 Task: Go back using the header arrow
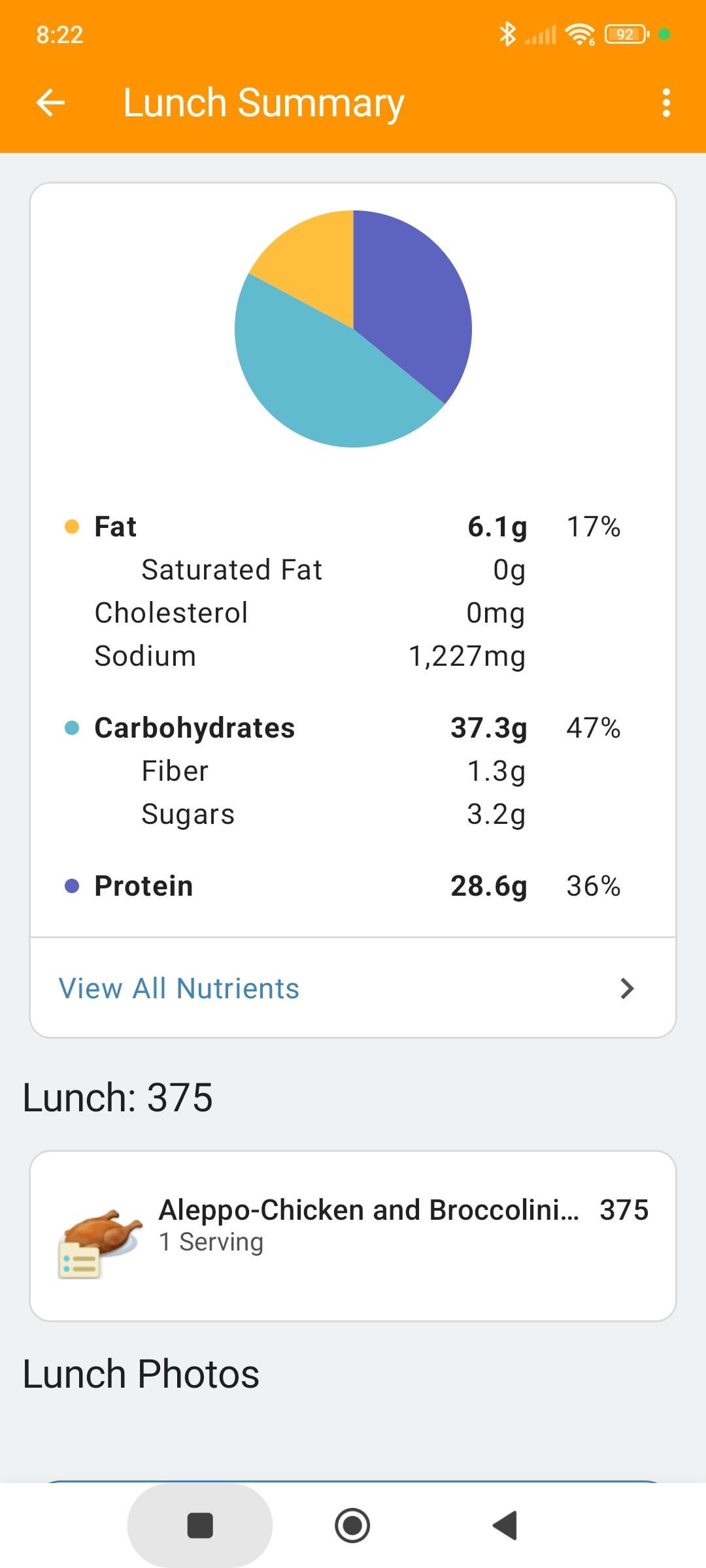(50, 103)
